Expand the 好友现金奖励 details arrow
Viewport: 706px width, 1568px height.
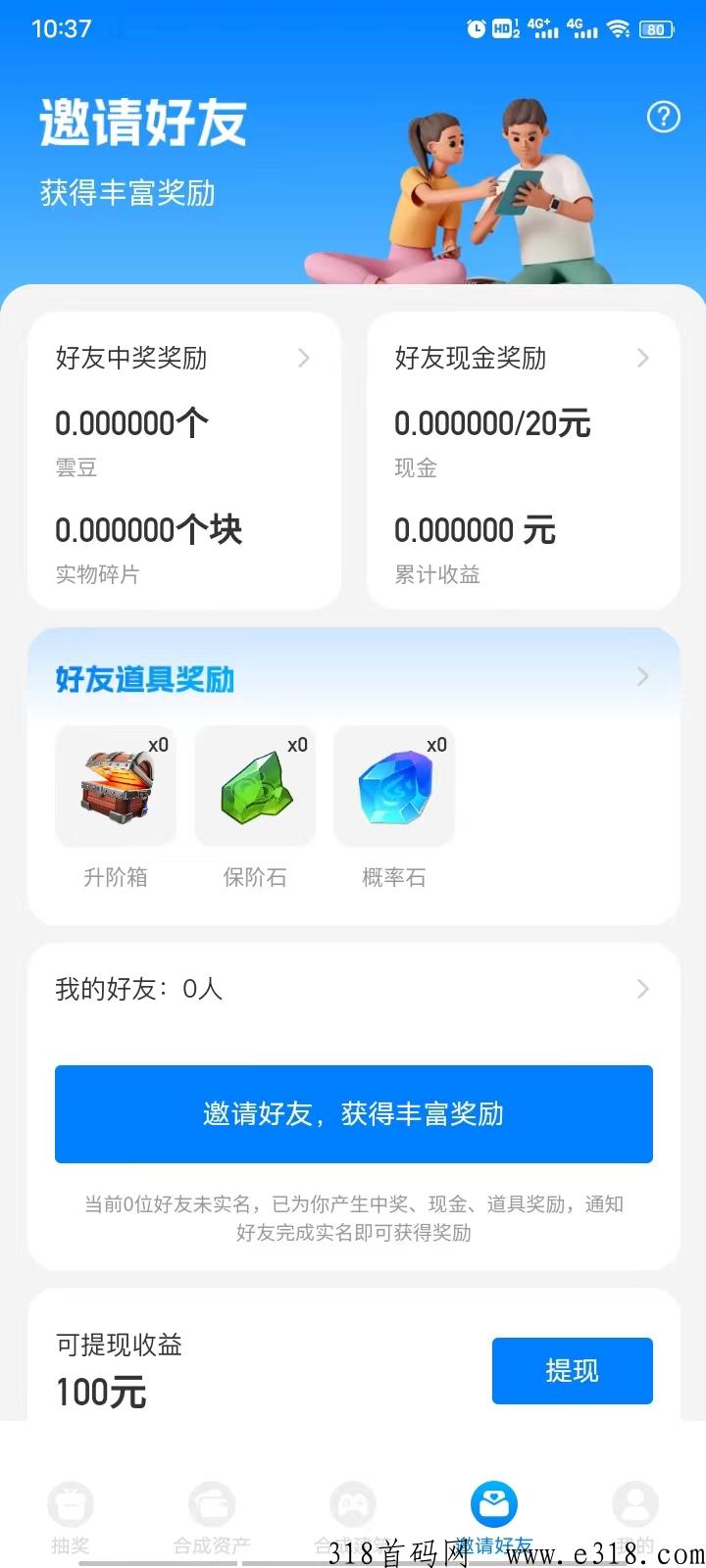pyautogui.click(x=642, y=358)
